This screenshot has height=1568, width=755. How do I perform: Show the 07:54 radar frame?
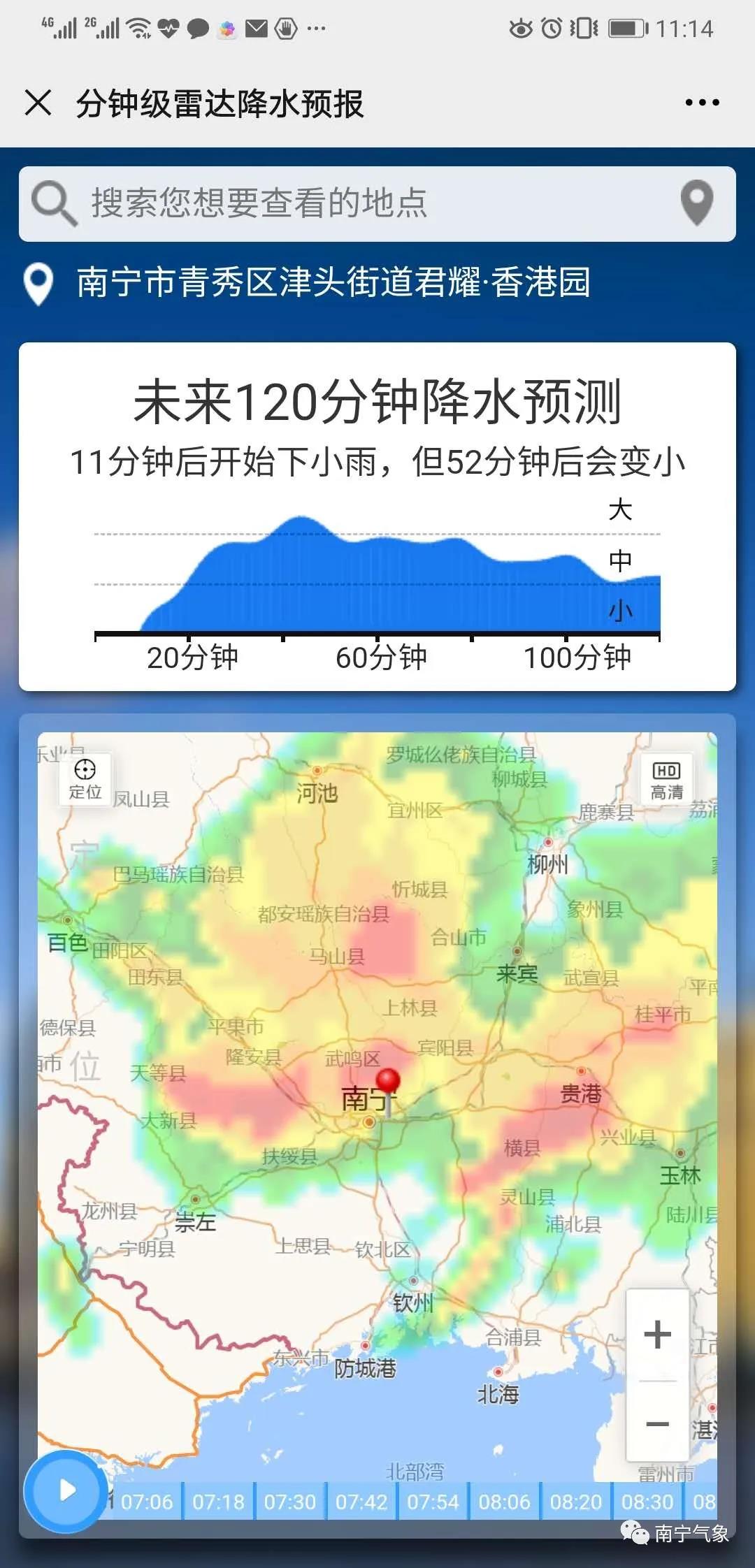pyautogui.click(x=433, y=1502)
